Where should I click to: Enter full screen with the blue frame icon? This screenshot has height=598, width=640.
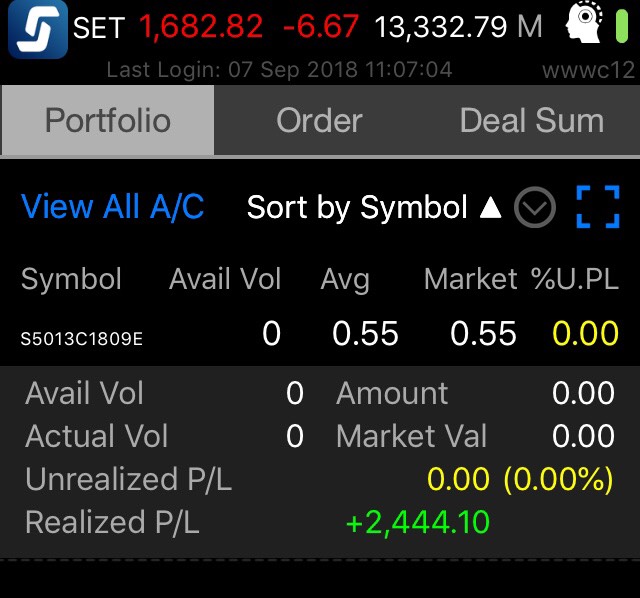598,207
